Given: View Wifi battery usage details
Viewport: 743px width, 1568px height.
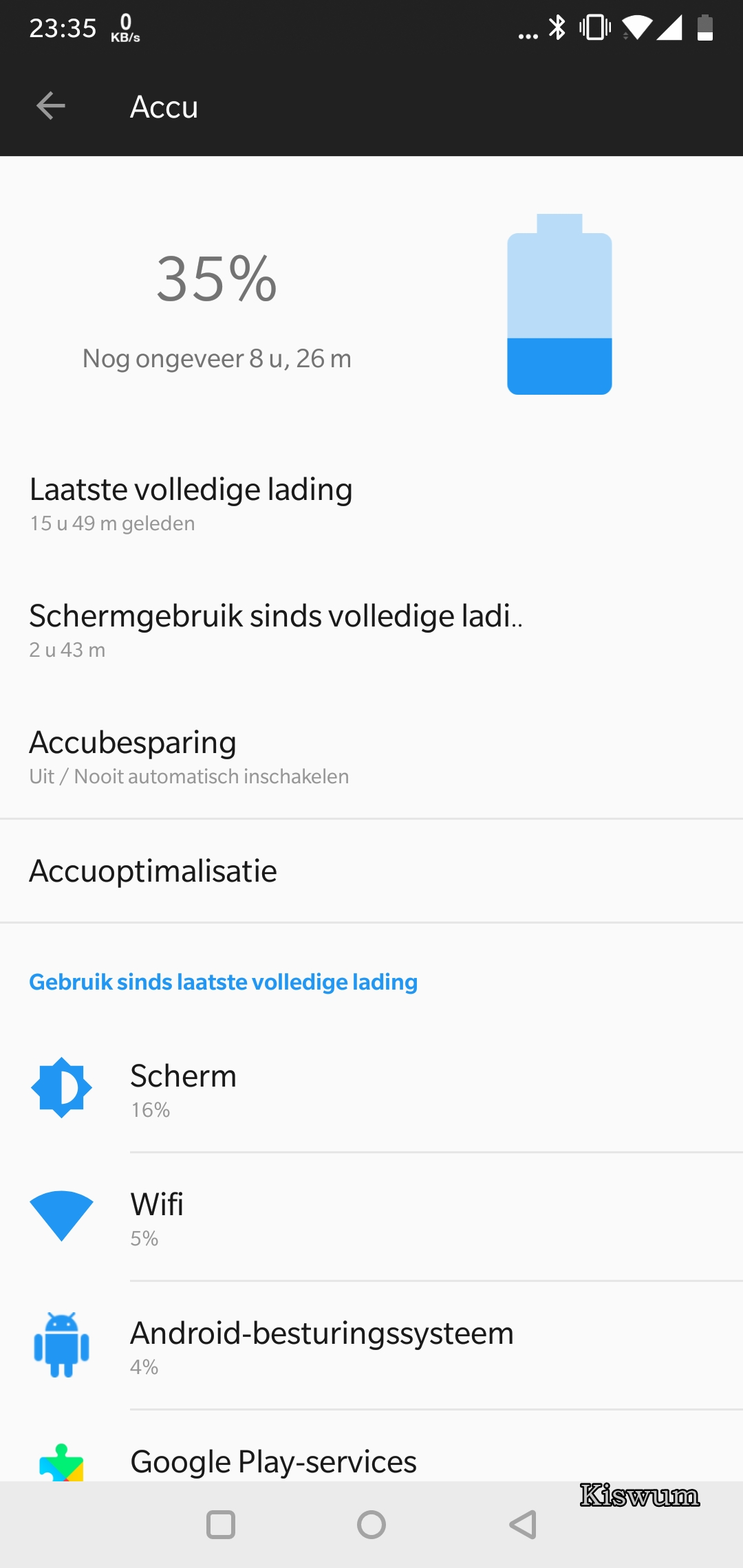Looking at the screenshot, I should (371, 1217).
